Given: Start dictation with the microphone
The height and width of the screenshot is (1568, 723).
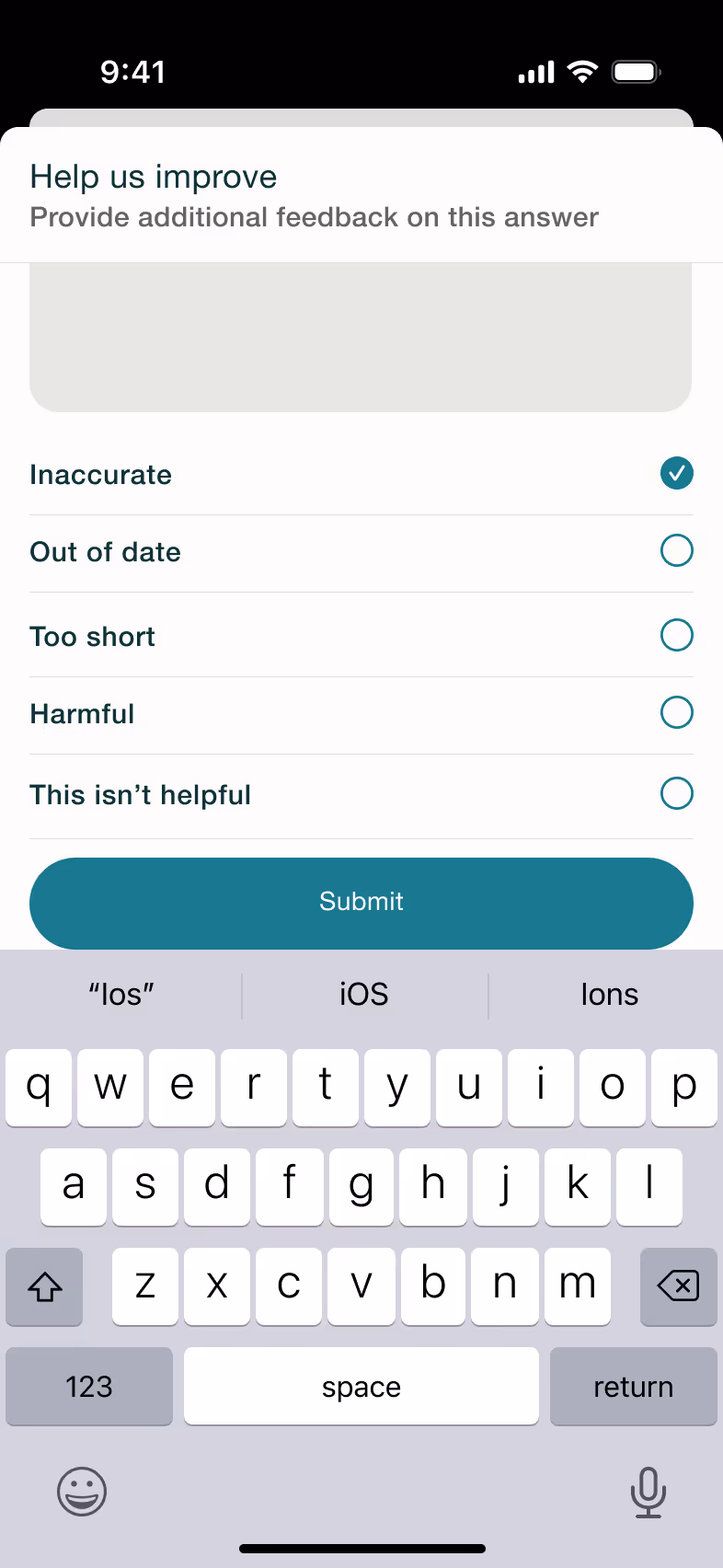Looking at the screenshot, I should pos(648,1492).
